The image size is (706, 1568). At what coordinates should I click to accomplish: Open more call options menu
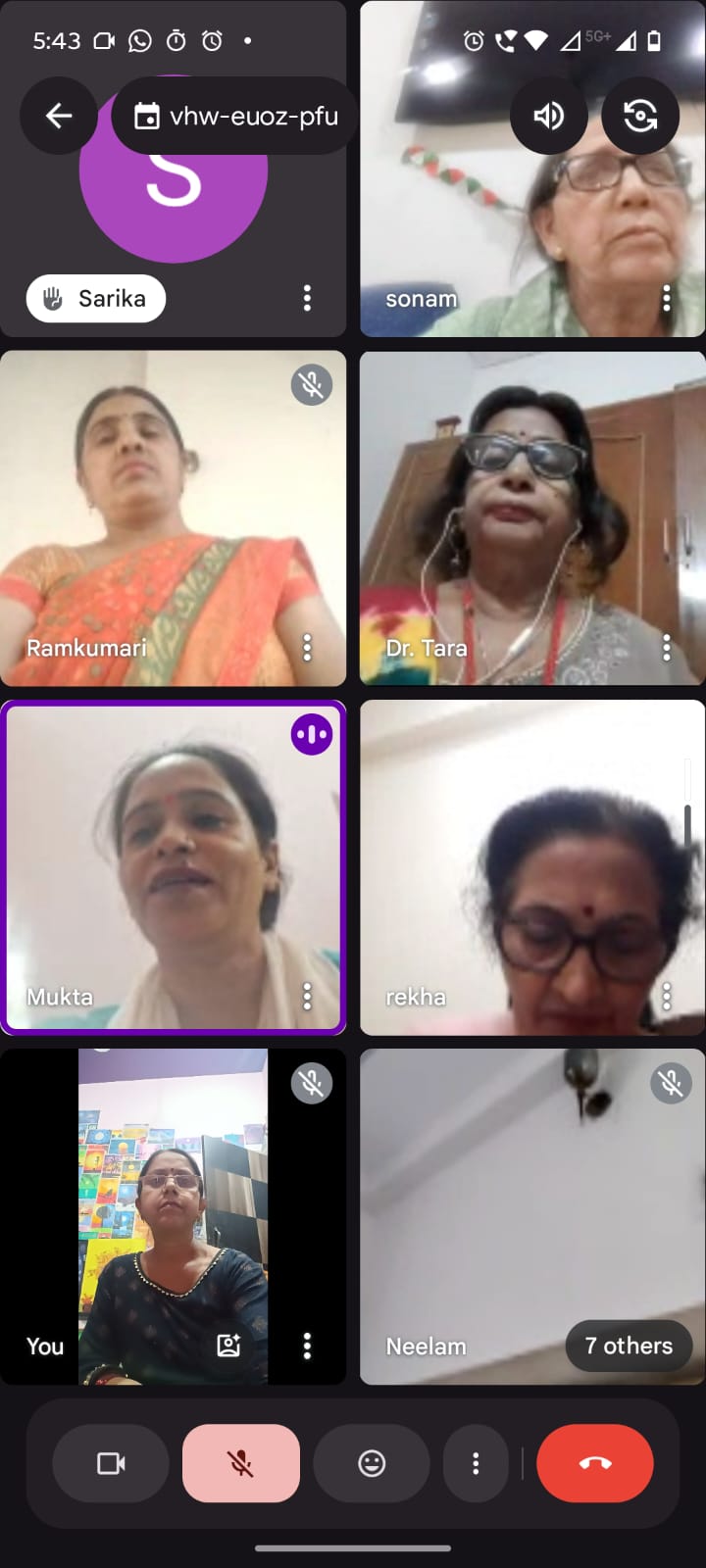(476, 1463)
